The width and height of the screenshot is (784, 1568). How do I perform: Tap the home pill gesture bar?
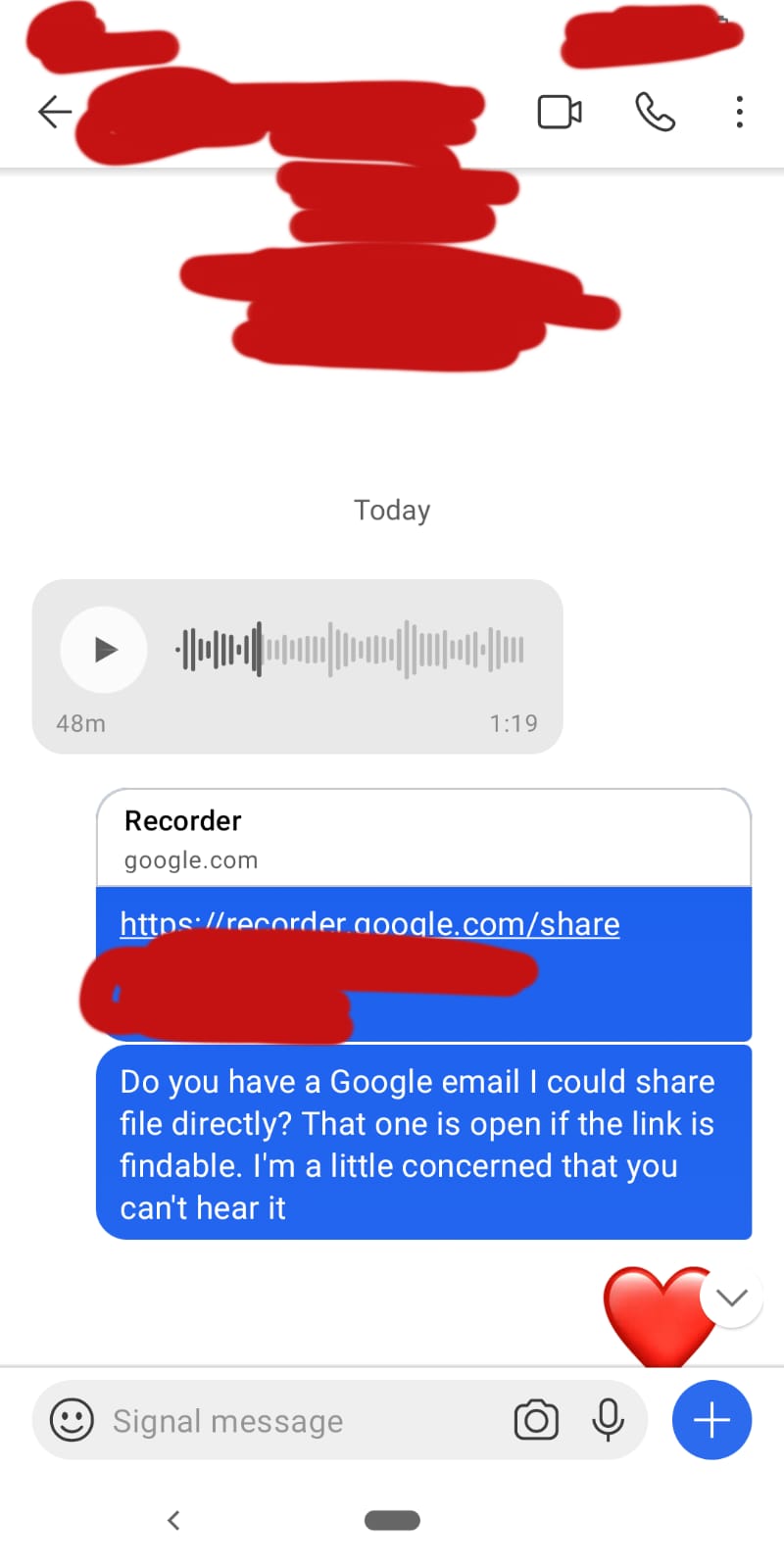(392, 1519)
